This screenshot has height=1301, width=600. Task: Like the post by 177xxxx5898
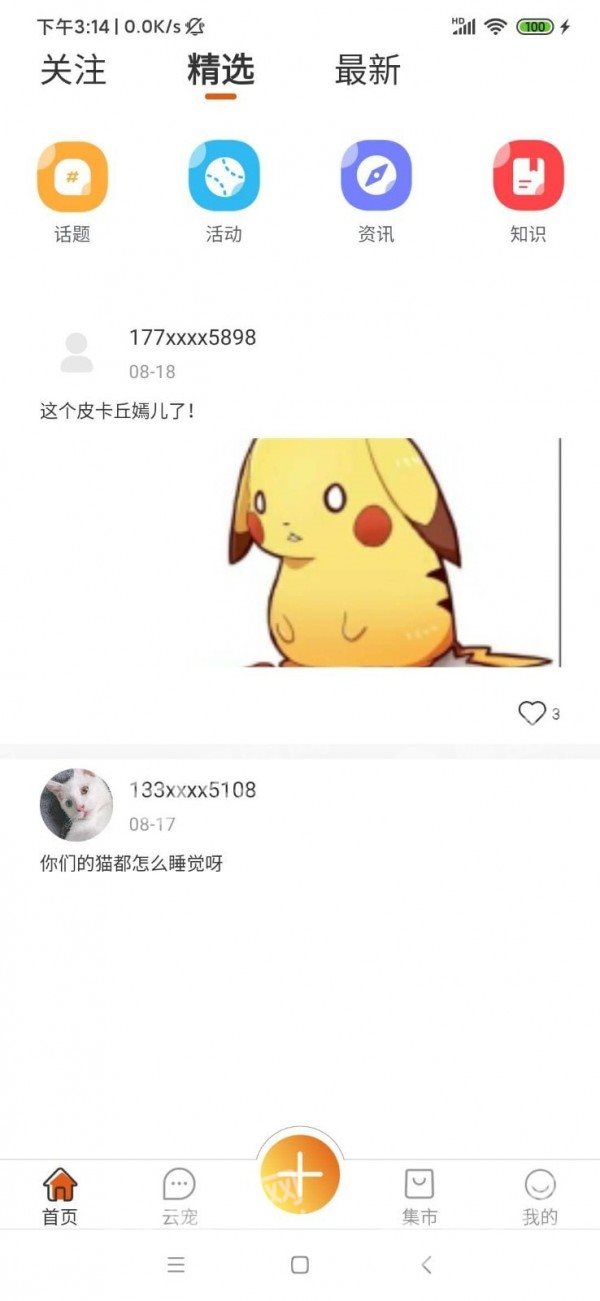pyautogui.click(x=532, y=713)
